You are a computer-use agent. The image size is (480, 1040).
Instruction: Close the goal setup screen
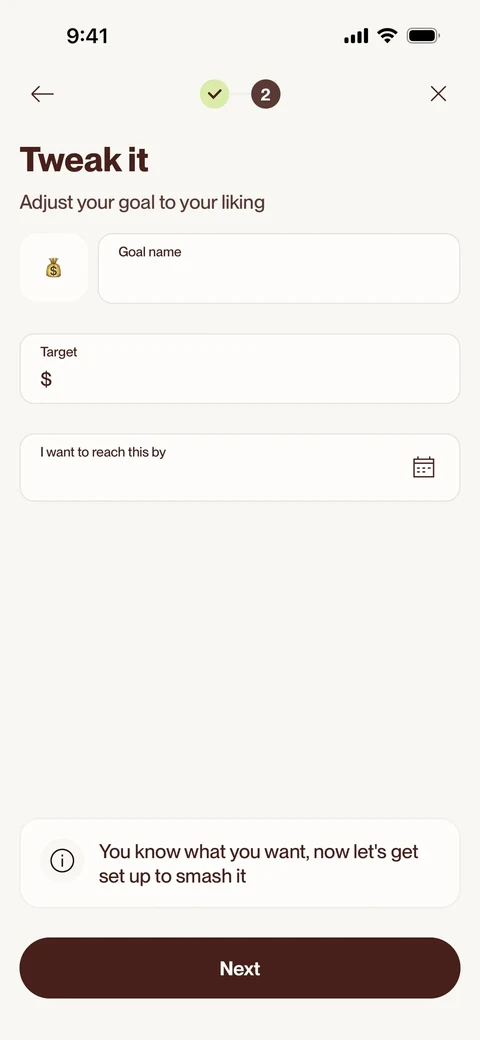tap(438, 94)
